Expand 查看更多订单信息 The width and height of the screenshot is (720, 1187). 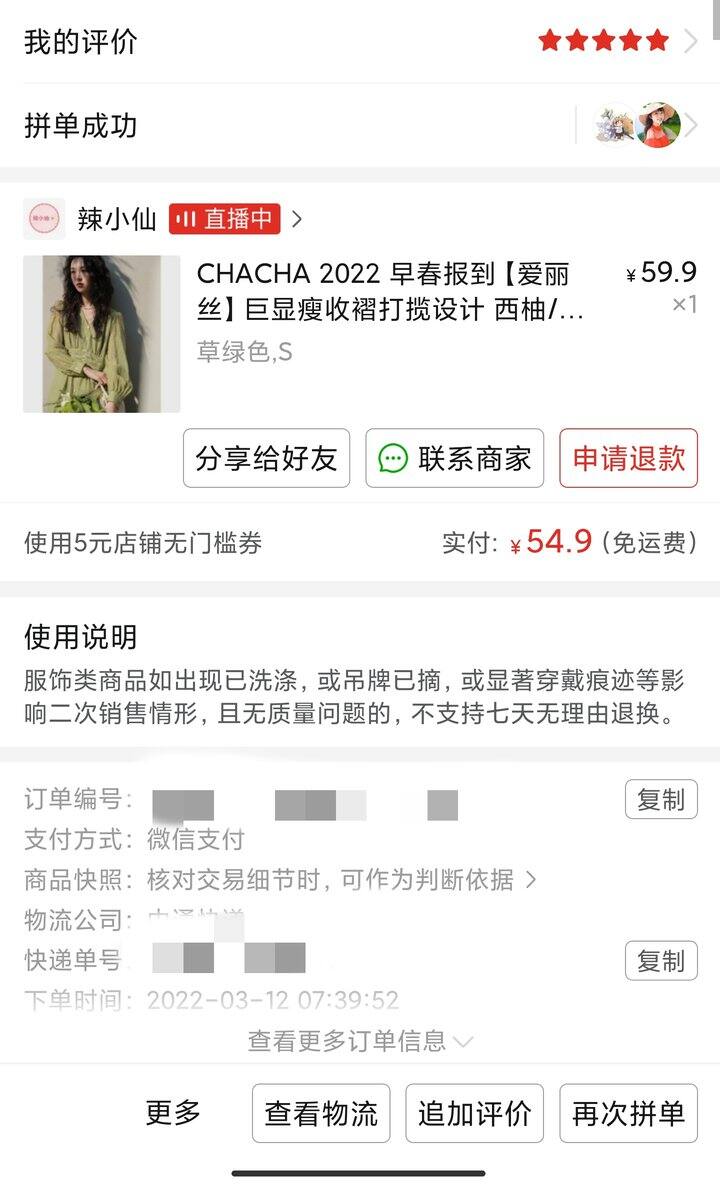tap(360, 1041)
